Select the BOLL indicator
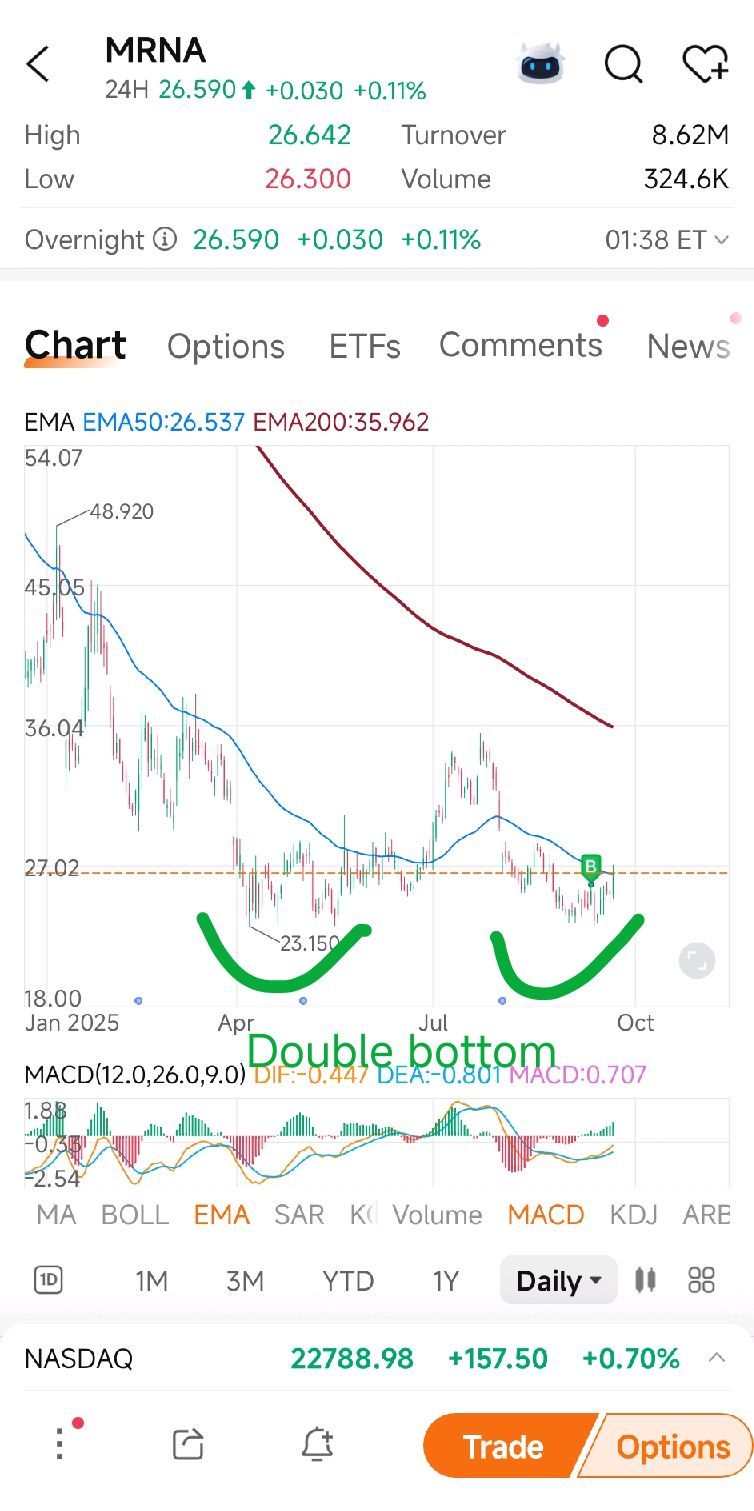Image resolution: width=754 pixels, height=1511 pixels. [x=135, y=1214]
